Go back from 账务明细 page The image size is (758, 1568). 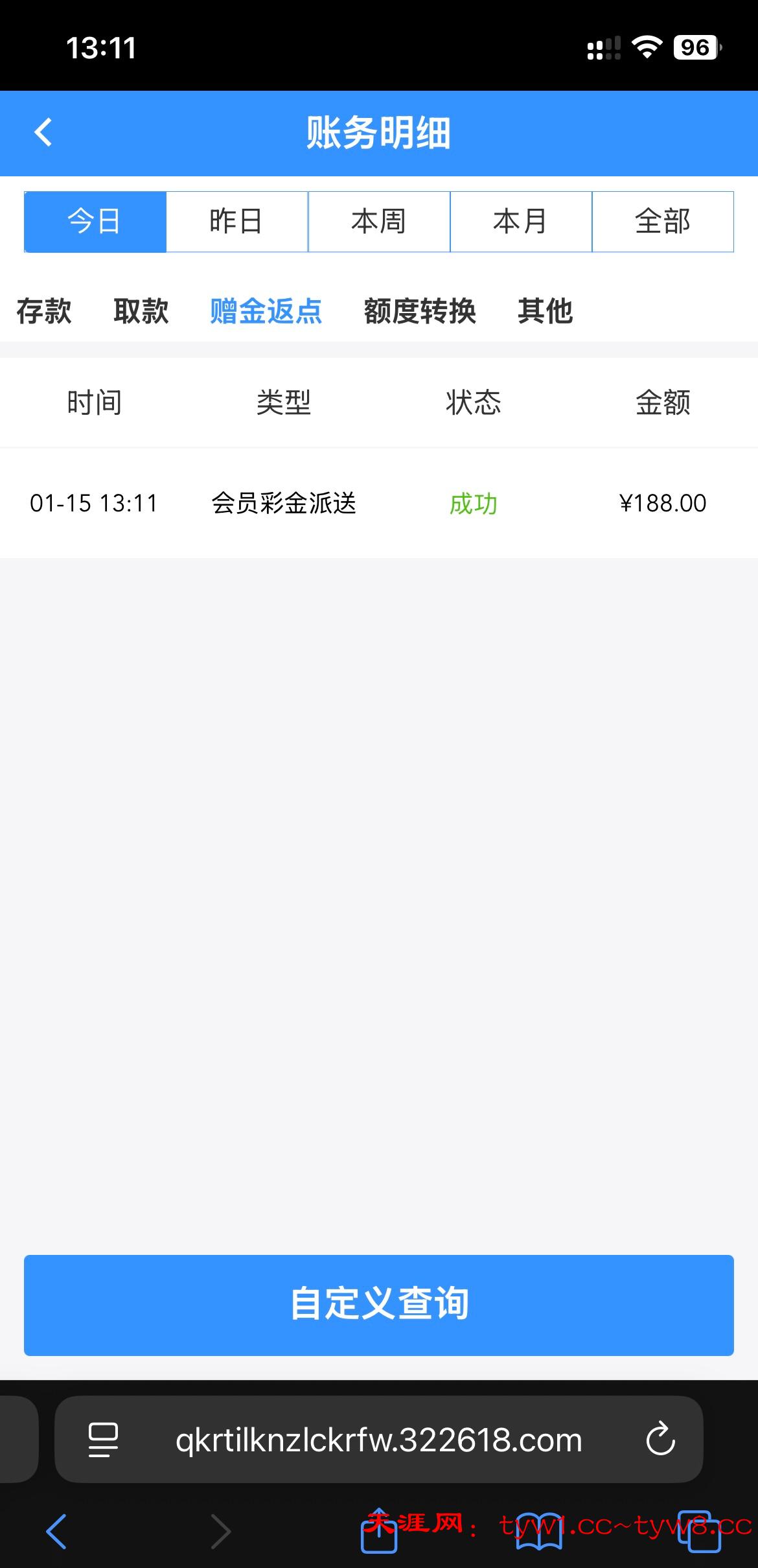point(43,133)
